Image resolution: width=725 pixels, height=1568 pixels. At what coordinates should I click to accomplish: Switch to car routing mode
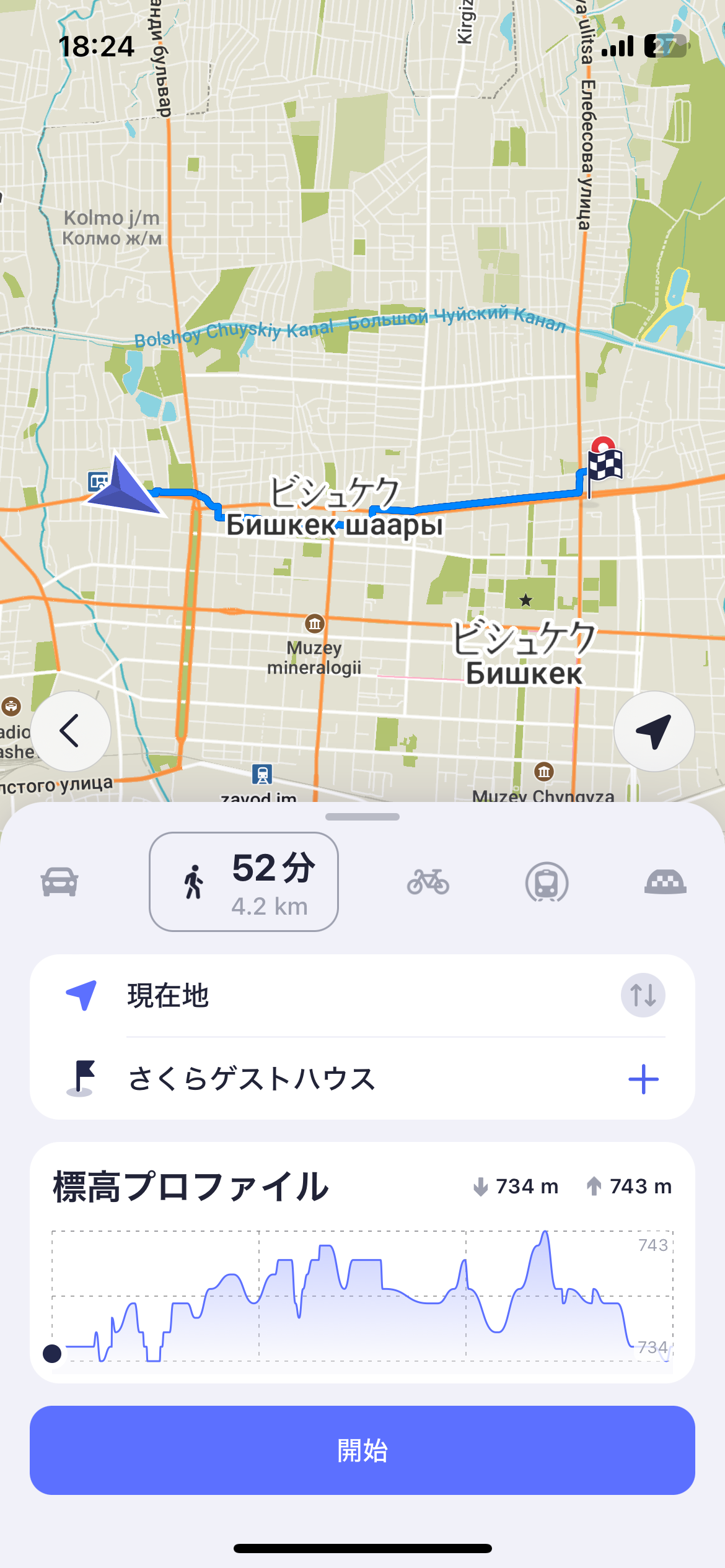click(59, 882)
